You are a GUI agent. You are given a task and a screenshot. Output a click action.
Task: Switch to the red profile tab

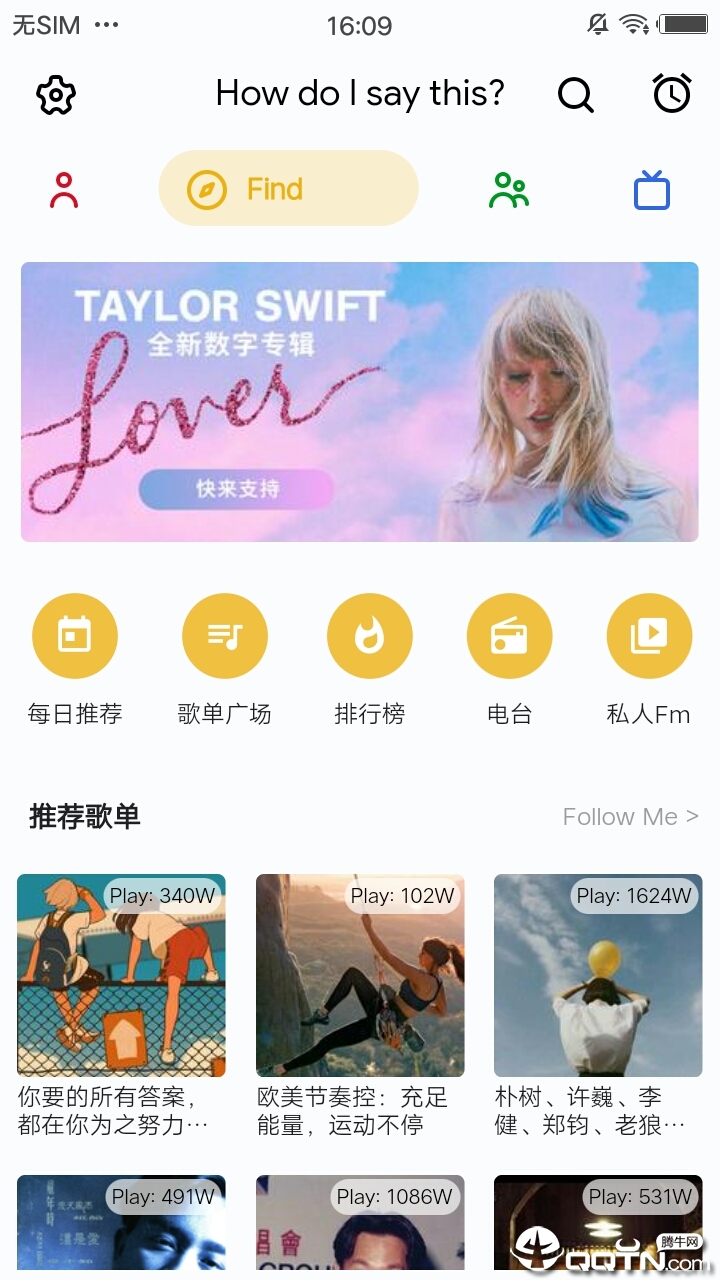64,190
